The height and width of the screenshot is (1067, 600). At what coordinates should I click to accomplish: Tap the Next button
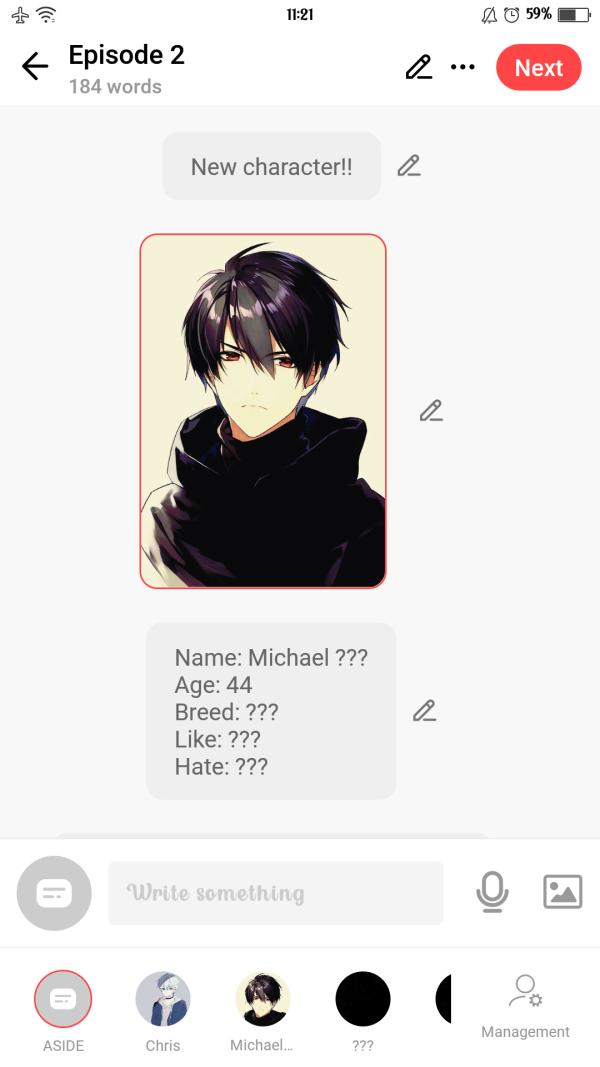click(538, 67)
